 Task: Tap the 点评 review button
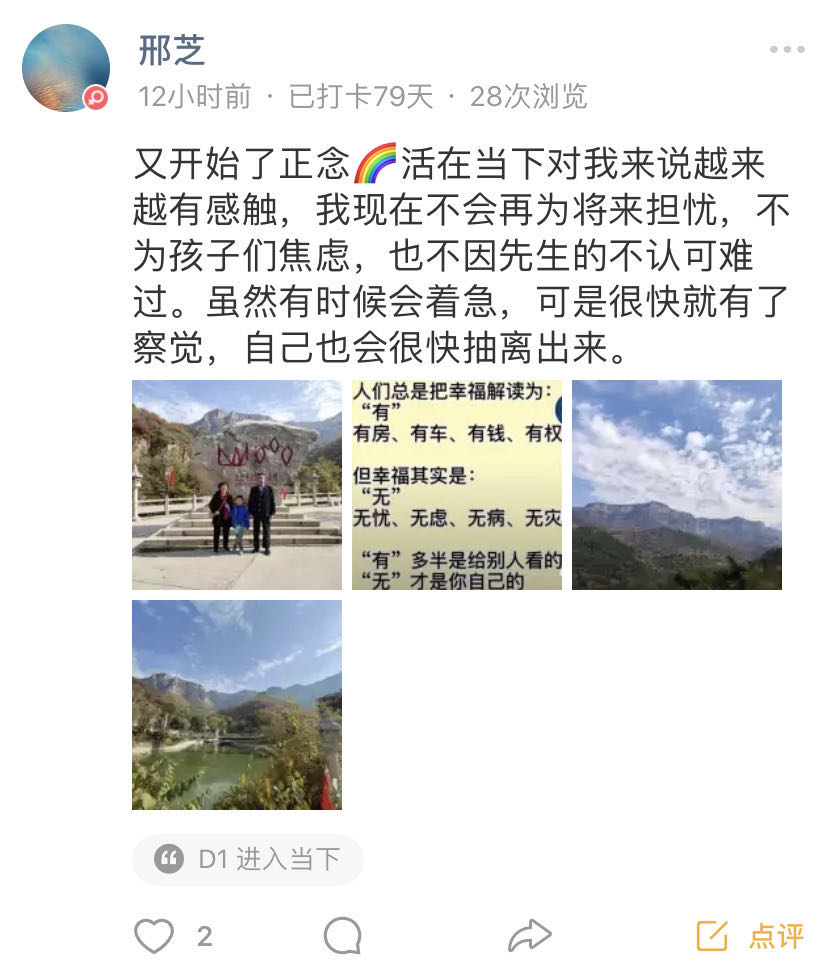[750, 936]
